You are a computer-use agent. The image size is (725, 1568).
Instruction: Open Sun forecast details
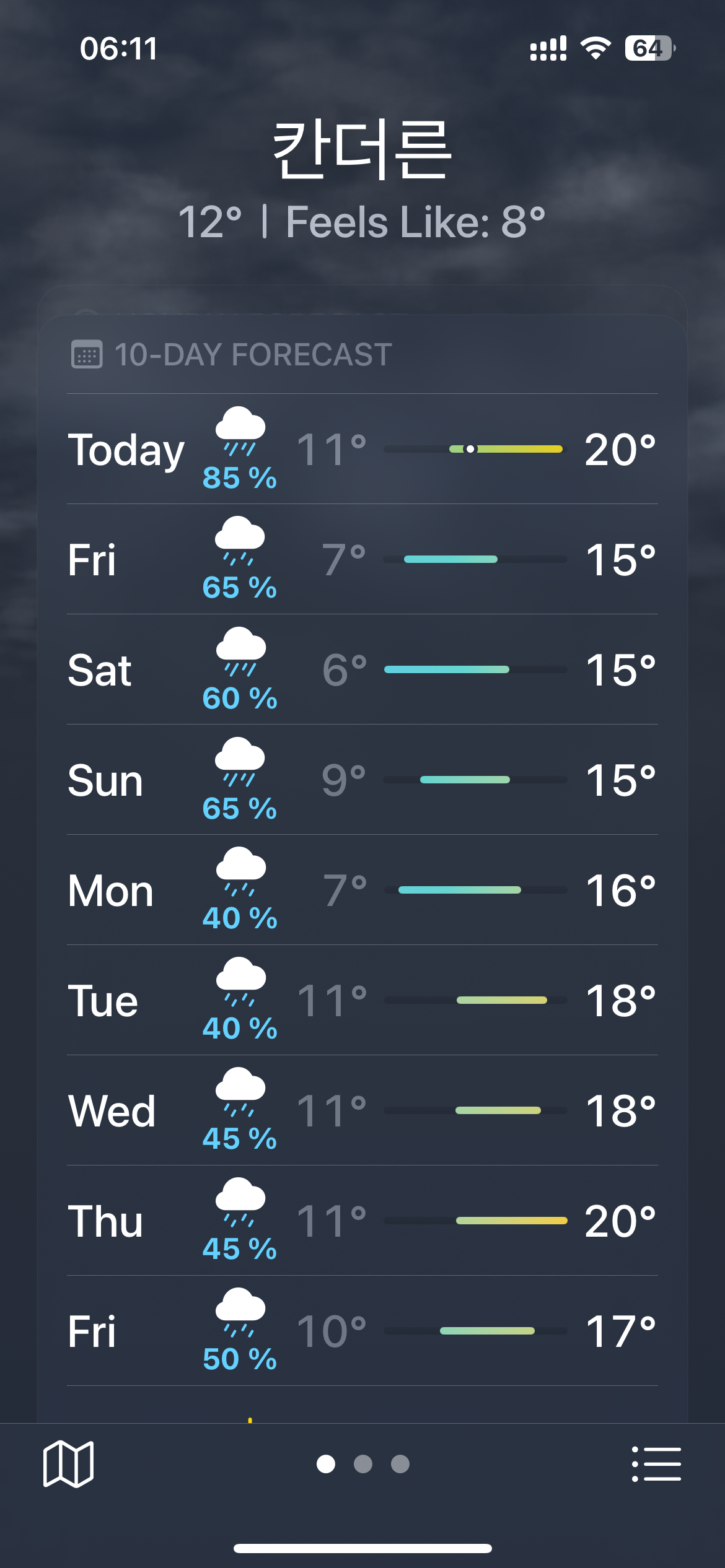pyautogui.click(x=362, y=780)
